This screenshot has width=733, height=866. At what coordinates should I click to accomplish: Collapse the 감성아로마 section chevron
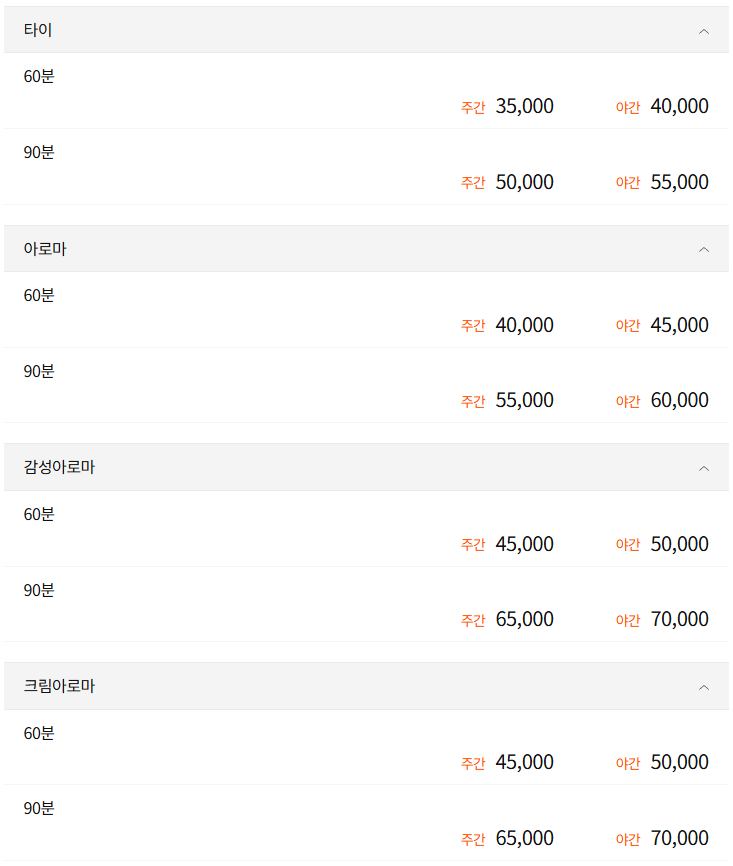click(x=704, y=467)
